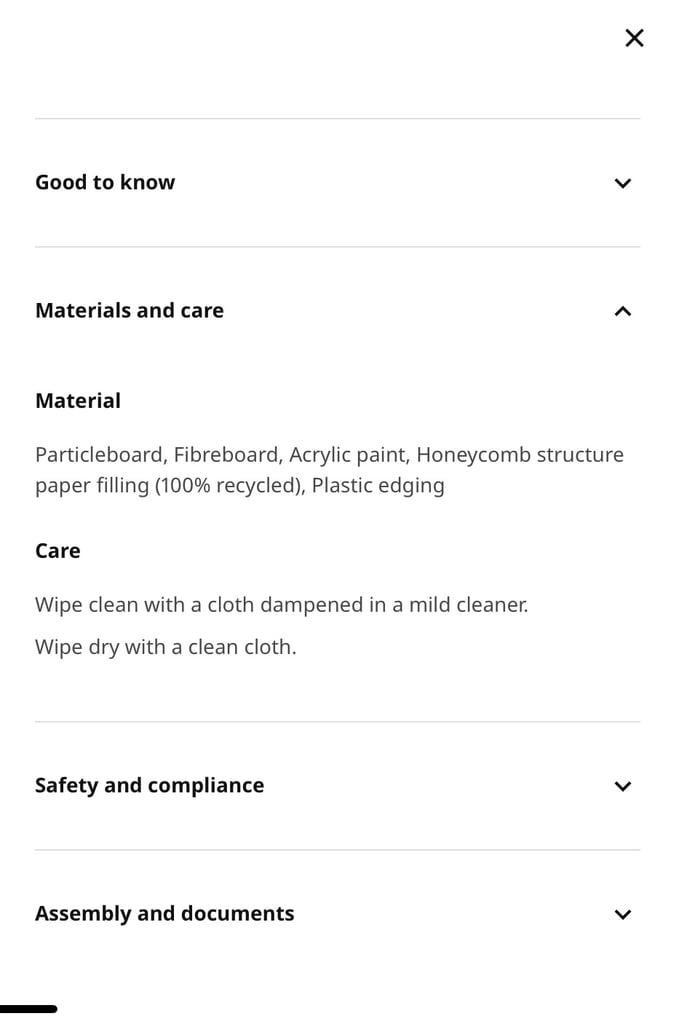The image size is (687, 1024).
Task: Expand the Good to know section
Action: (622, 183)
